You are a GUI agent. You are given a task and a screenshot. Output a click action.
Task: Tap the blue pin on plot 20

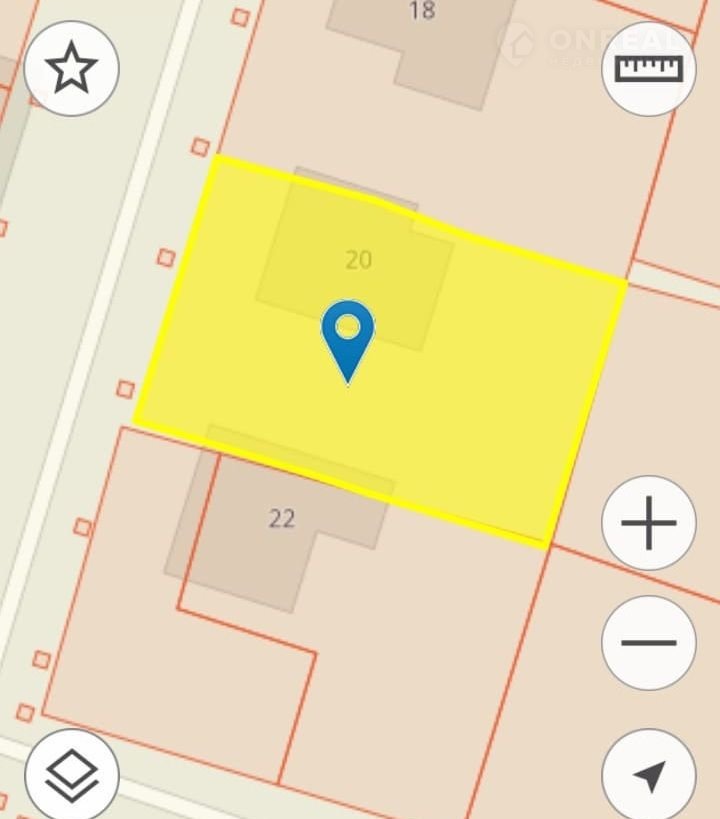point(348,335)
